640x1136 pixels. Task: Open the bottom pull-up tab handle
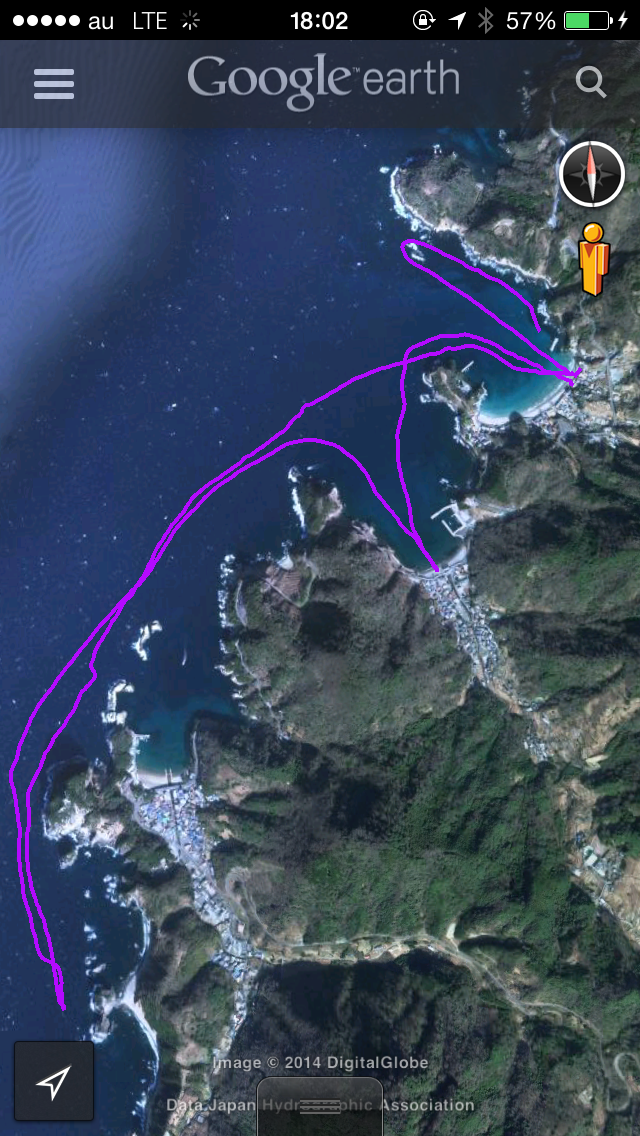[x=320, y=1106]
